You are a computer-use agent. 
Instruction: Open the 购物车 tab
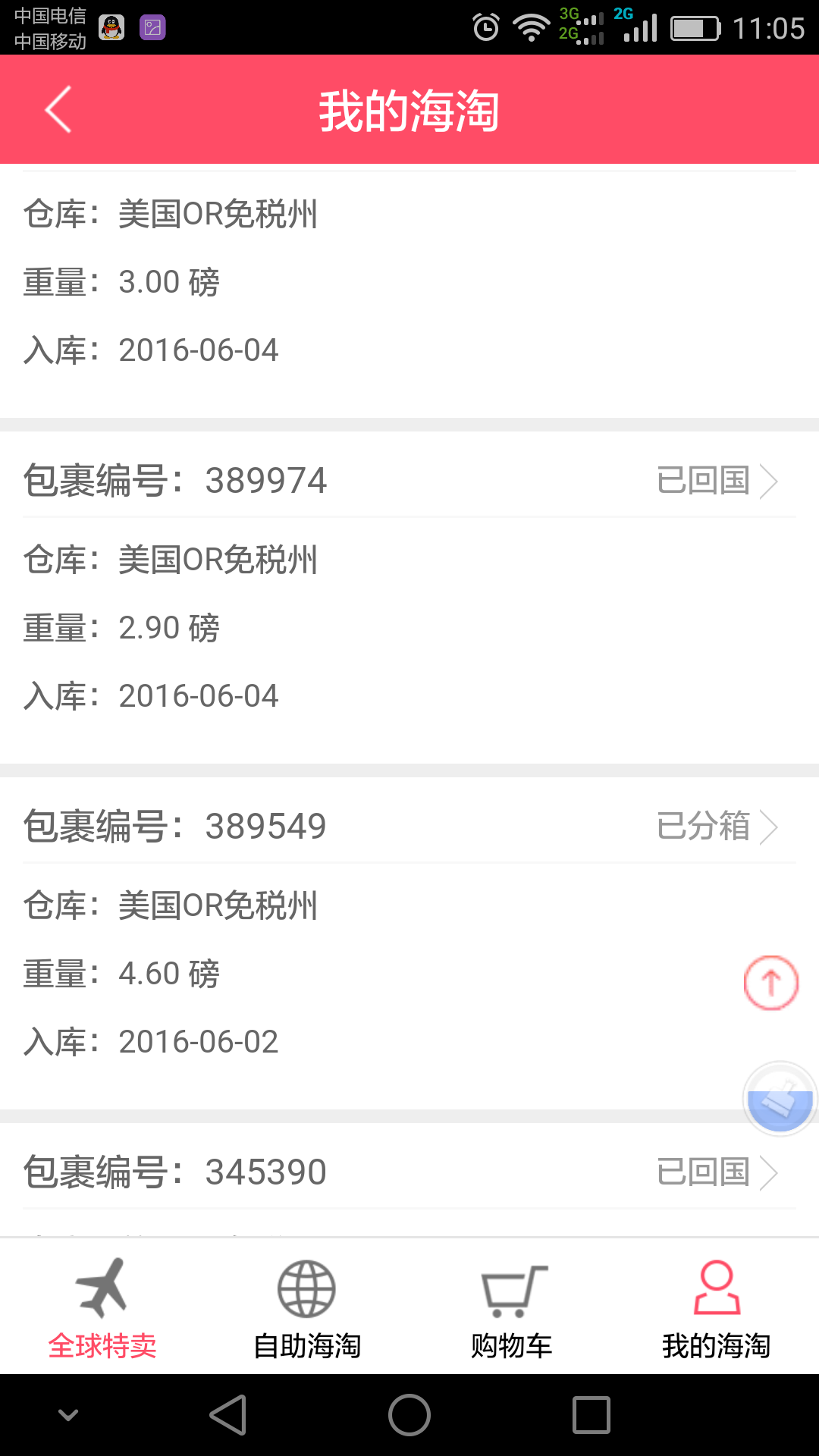(512, 1308)
